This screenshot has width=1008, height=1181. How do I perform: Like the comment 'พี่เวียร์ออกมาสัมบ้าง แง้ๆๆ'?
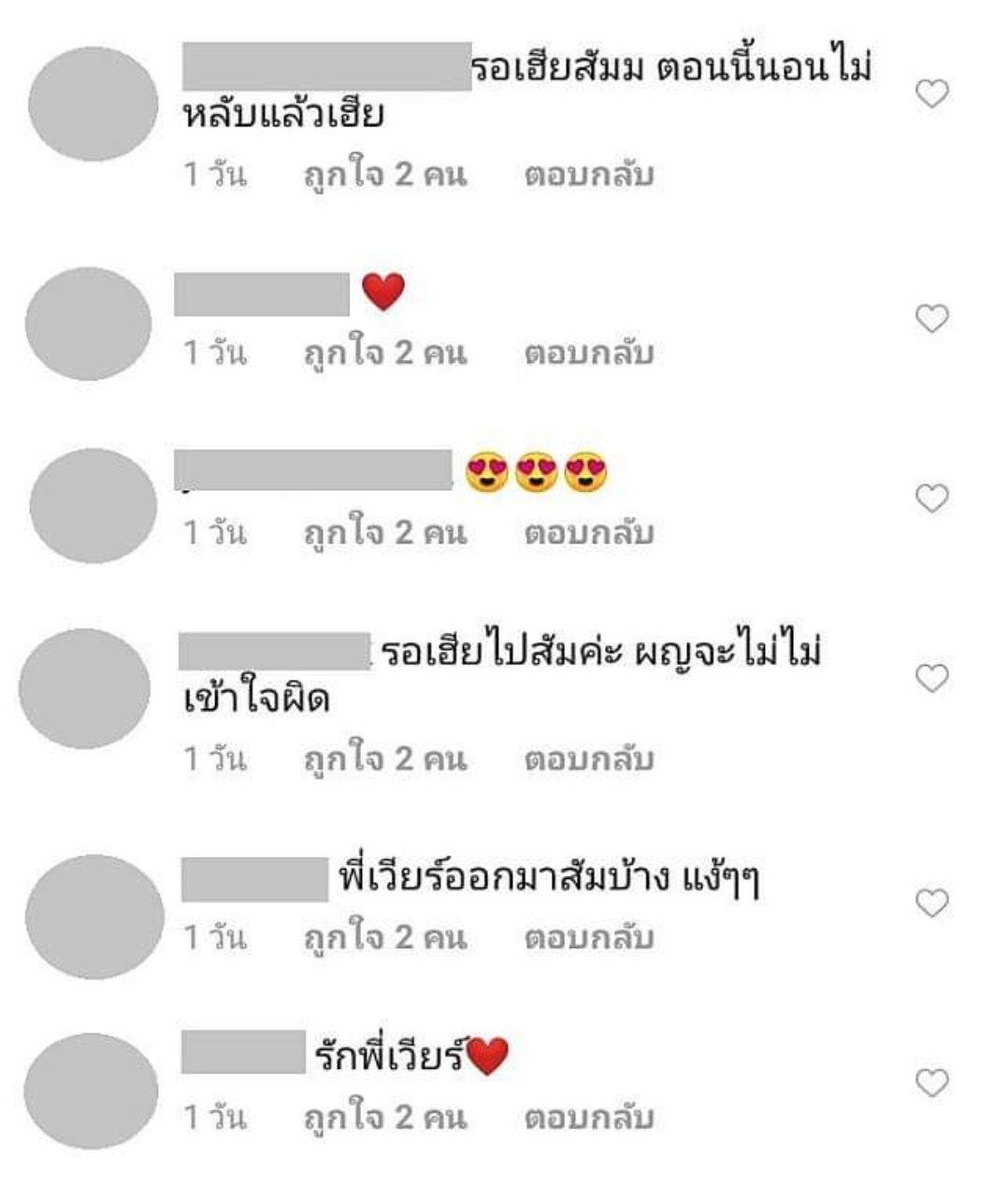pyautogui.click(x=931, y=902)
